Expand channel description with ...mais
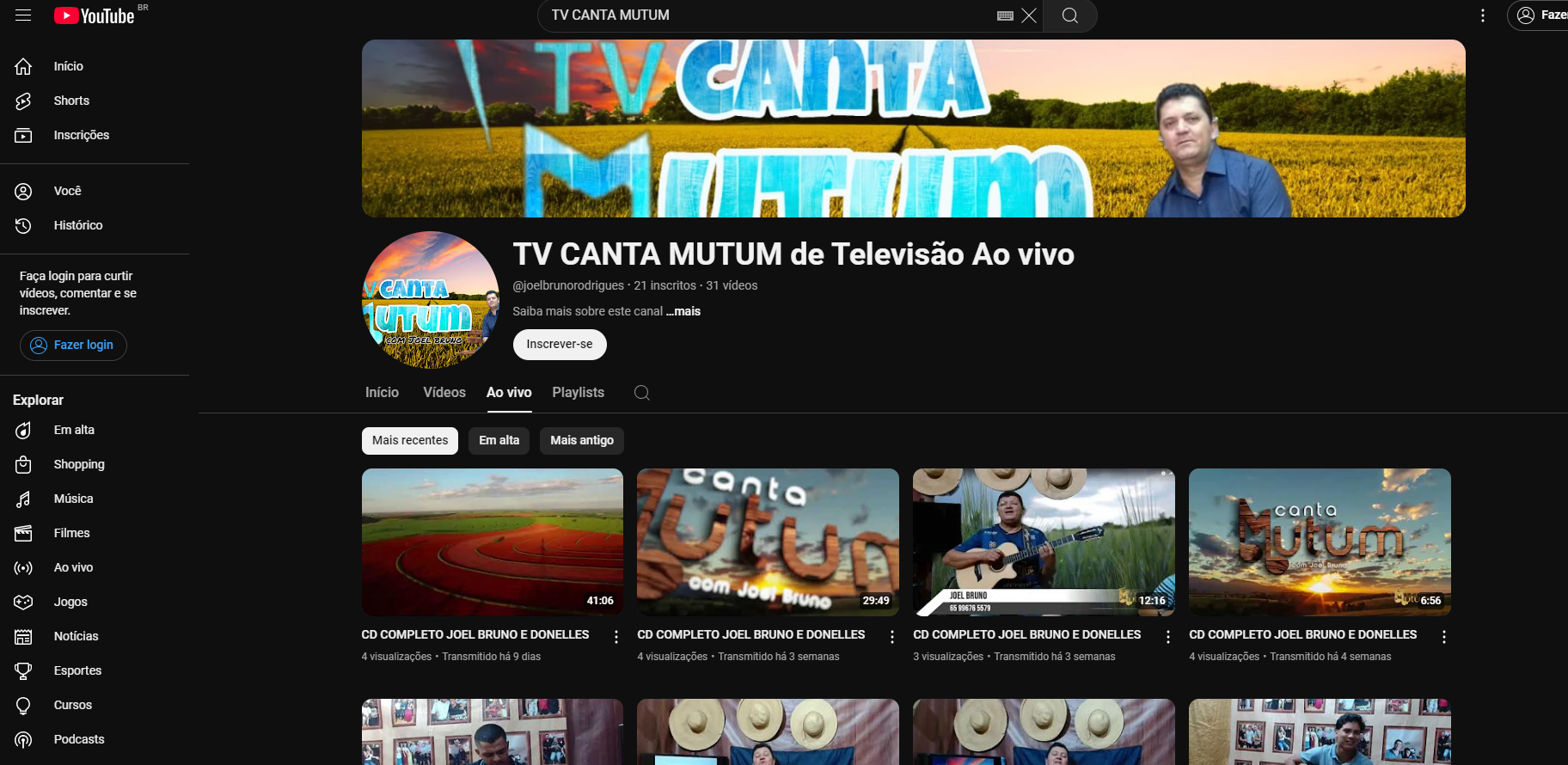 coord(683,311)
